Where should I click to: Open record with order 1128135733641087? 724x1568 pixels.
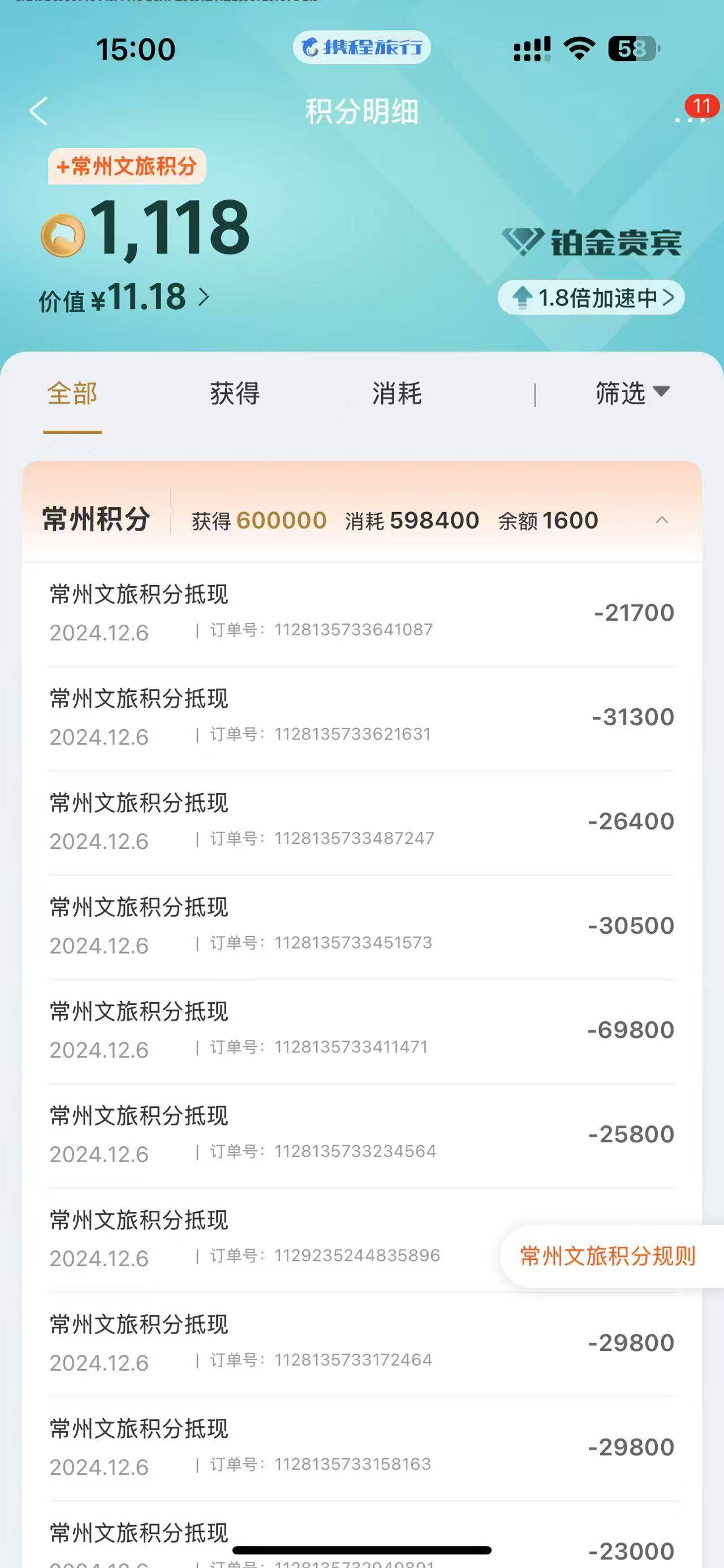(361, 613)
